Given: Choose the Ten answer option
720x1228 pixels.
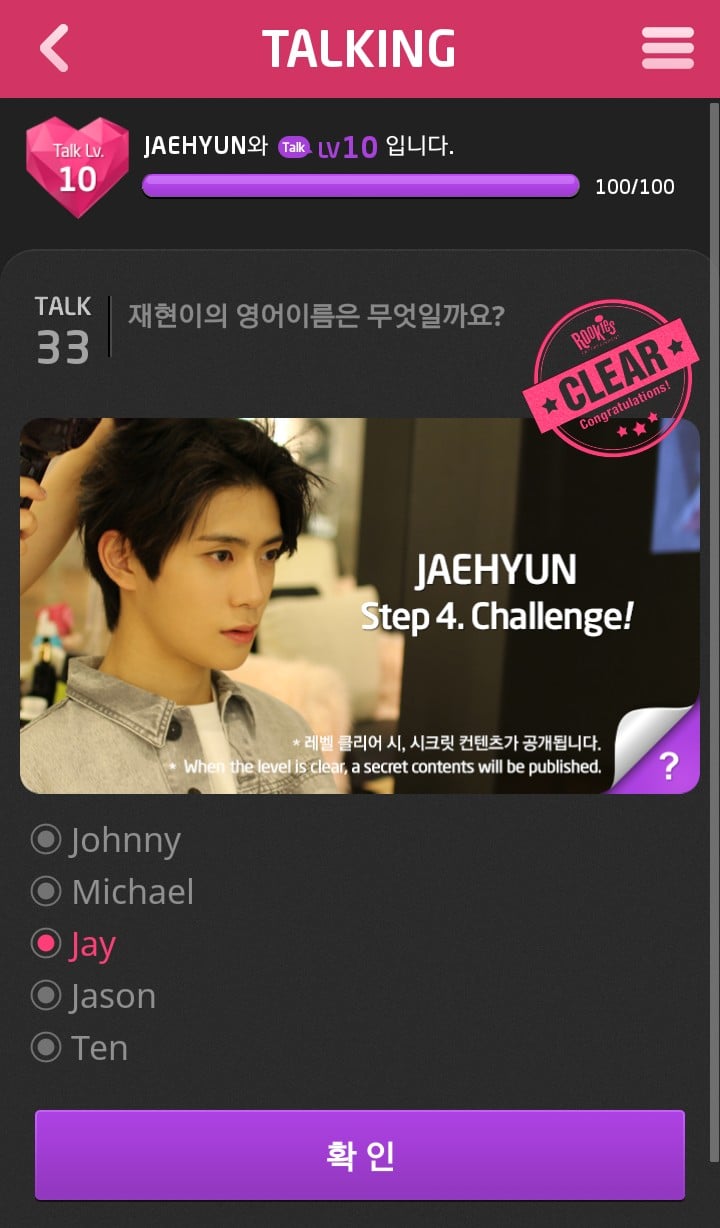Looking at the screenshot, I should pos(46,1047).
